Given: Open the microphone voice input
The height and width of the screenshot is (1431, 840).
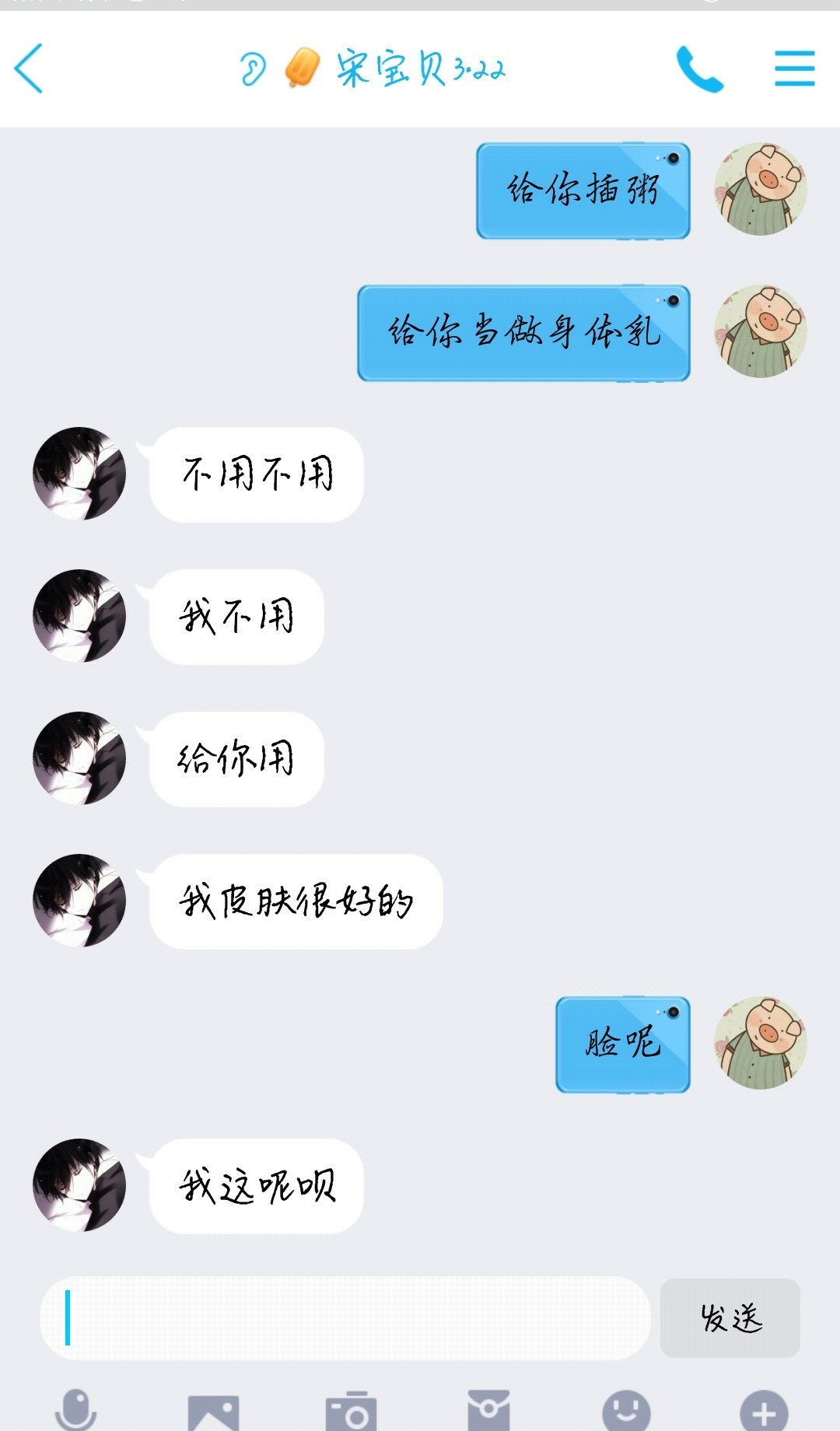Looking at the screenshot, I should click(x=76, y=1411).
